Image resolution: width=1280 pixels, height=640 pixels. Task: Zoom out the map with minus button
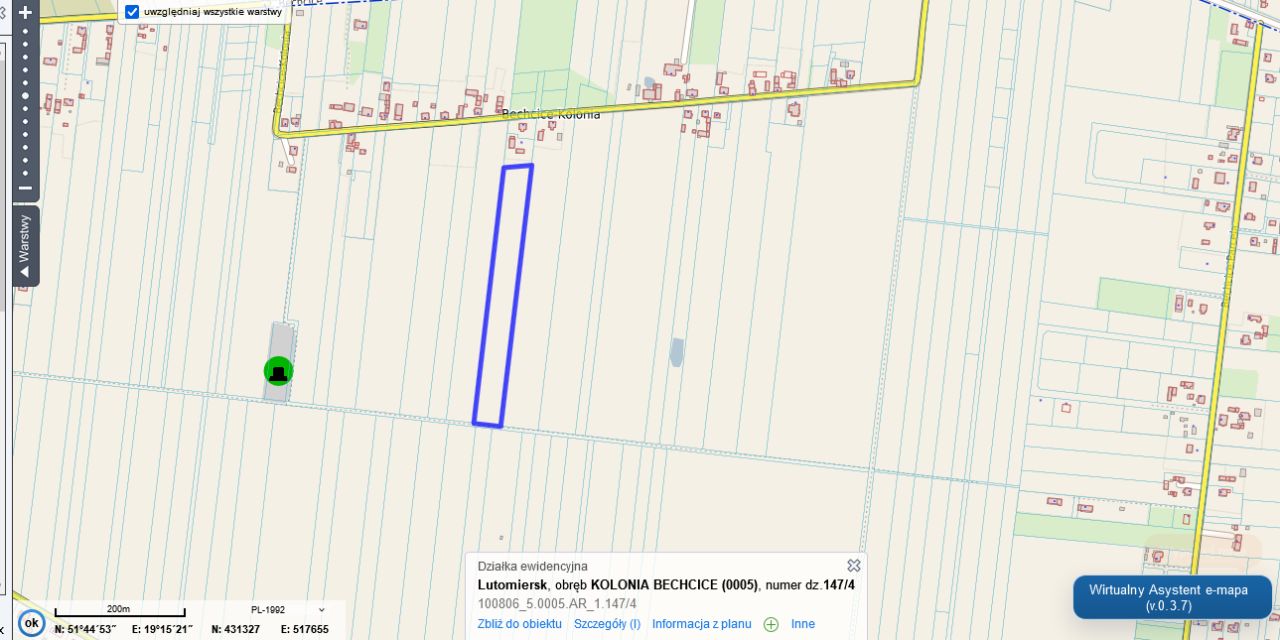[x=26, y=188]
